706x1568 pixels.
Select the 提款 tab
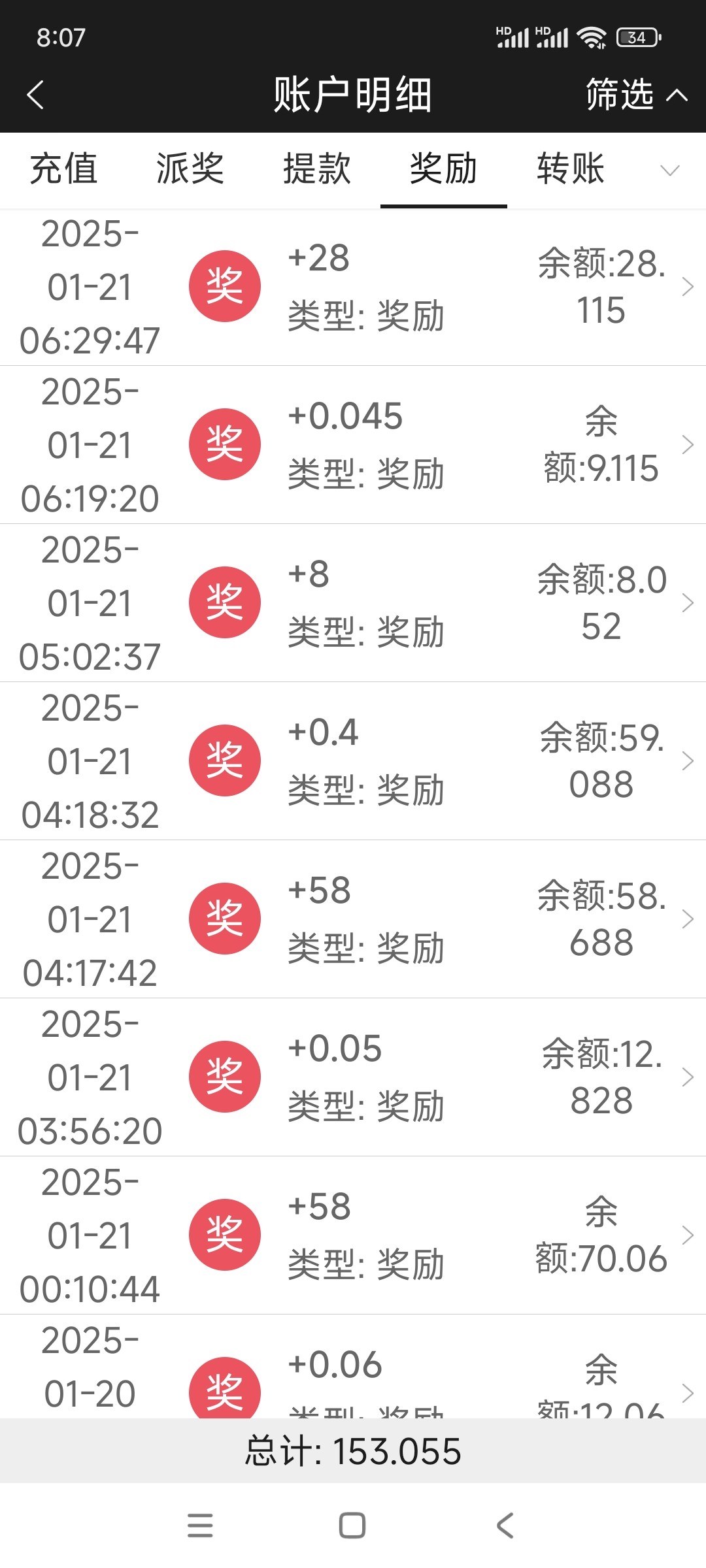317,169
